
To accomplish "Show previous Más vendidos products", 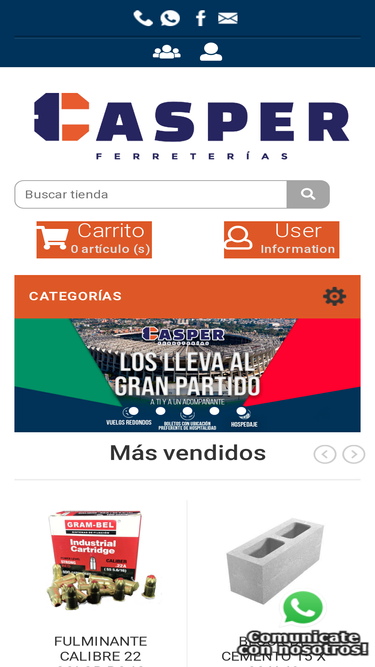I will click(325, 454).
